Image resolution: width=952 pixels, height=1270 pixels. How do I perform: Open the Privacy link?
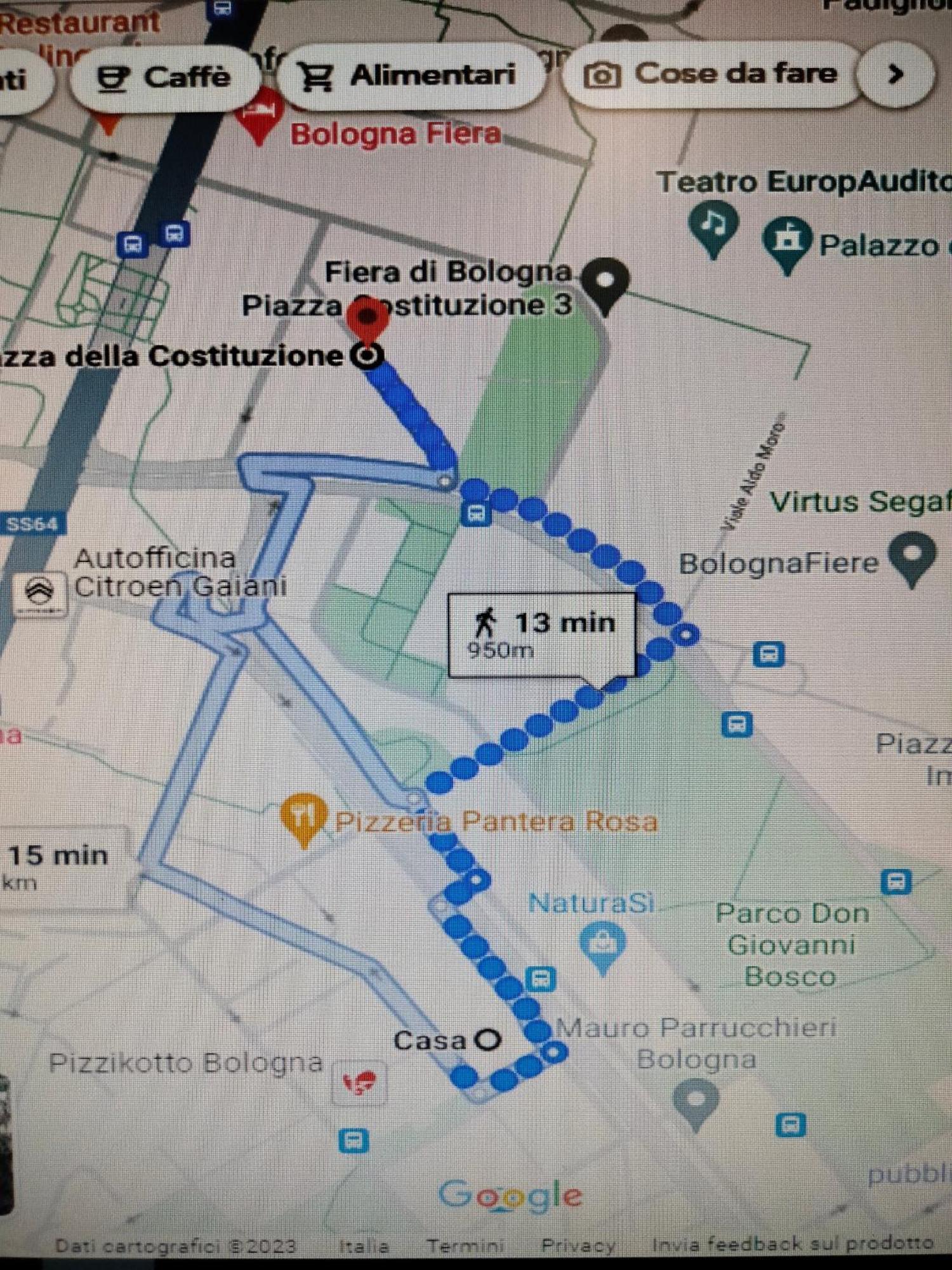coord(578,1246)
